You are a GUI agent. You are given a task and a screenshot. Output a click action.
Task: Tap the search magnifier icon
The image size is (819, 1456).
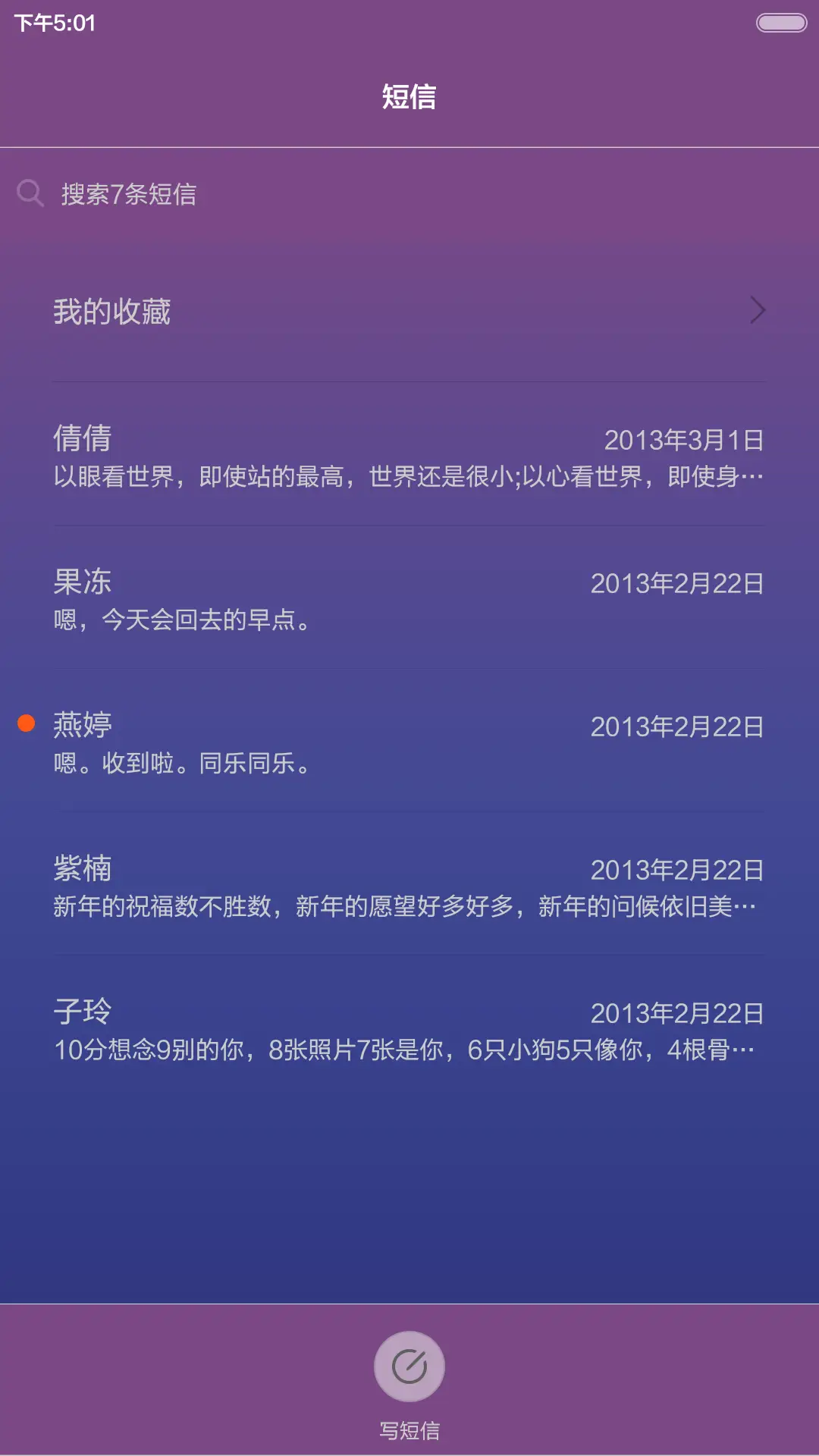click(30, 194)
